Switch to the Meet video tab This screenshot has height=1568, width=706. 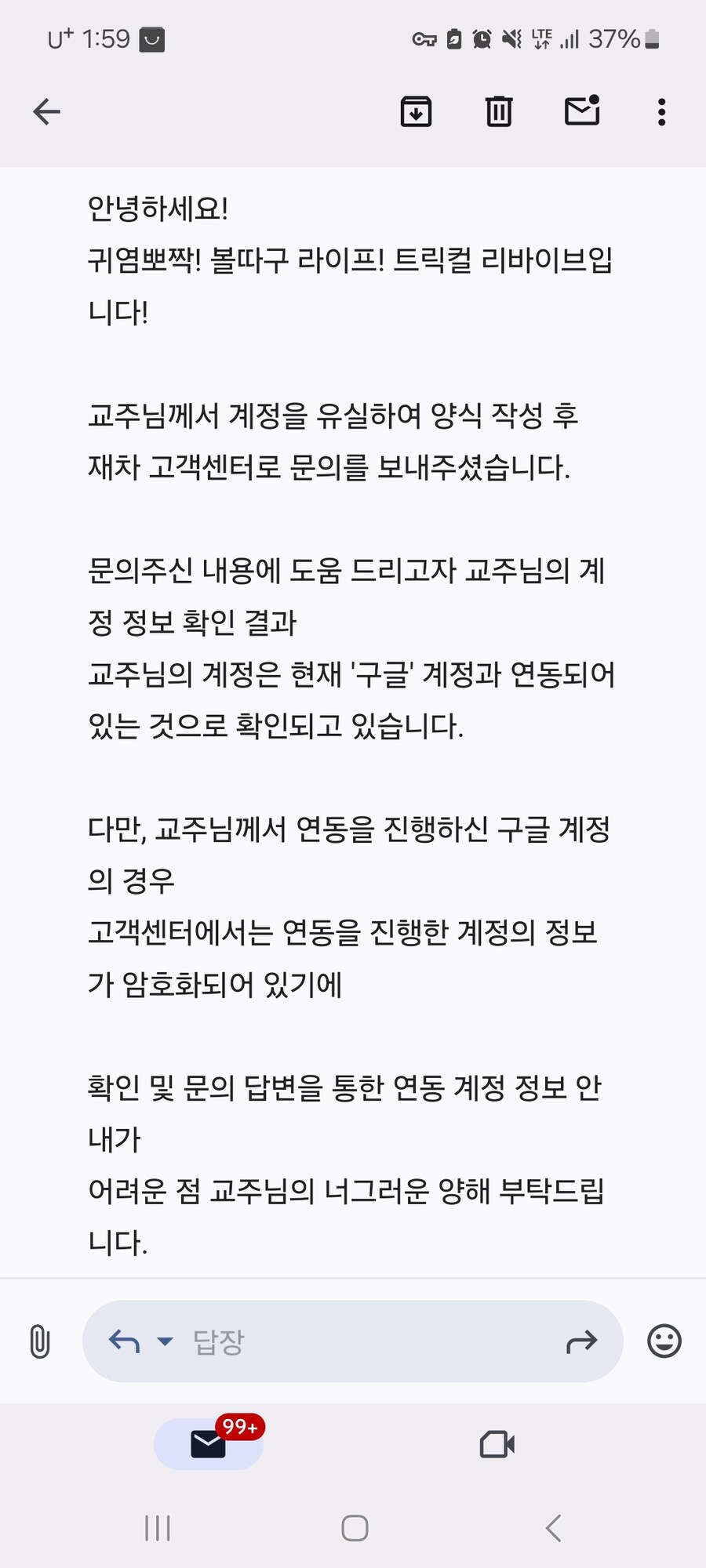(x=497, y=1443)
